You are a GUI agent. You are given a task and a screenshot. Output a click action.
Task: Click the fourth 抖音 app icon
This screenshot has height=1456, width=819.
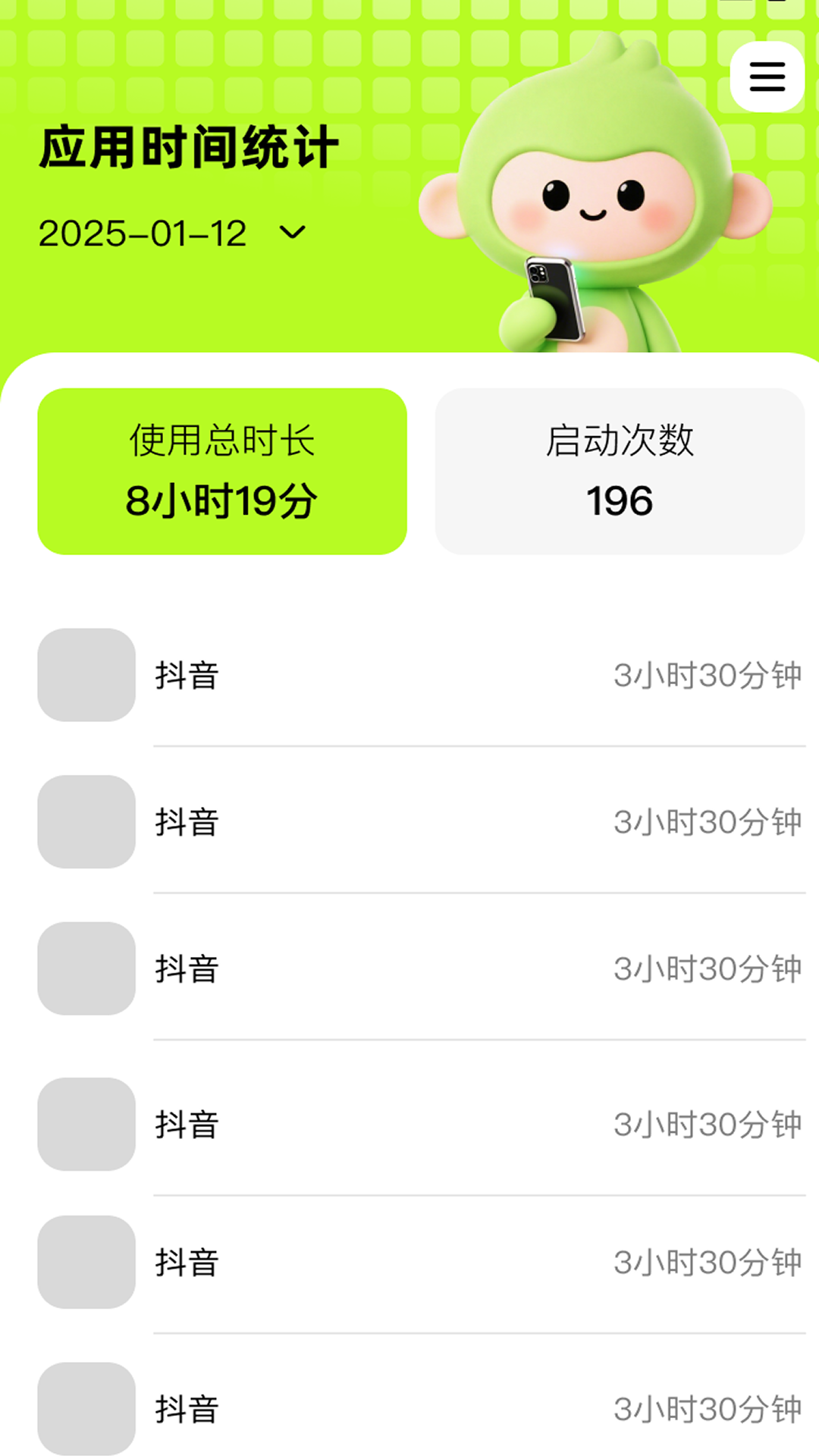tap(86, 1125)
